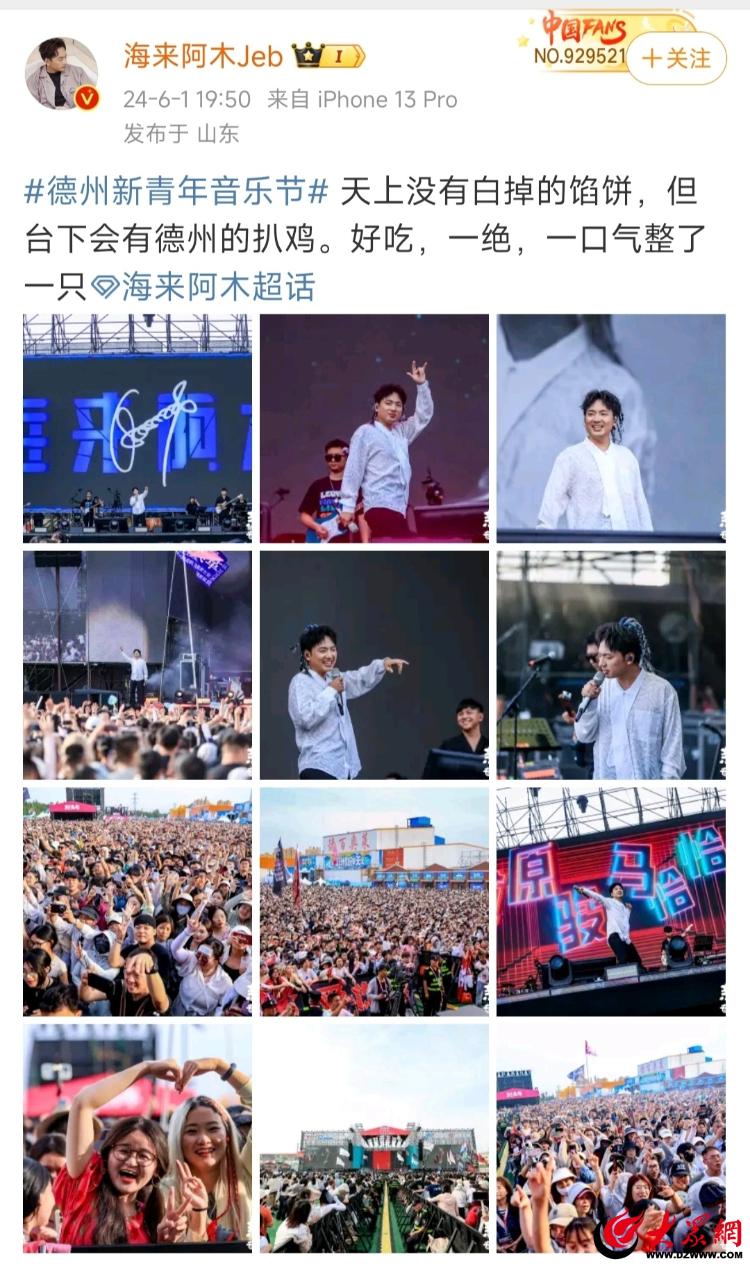Open the photo of the singer pointing with microphone
Image resolution: width=750 pixels, height=1268 pixels.
(x=374, y=665)
